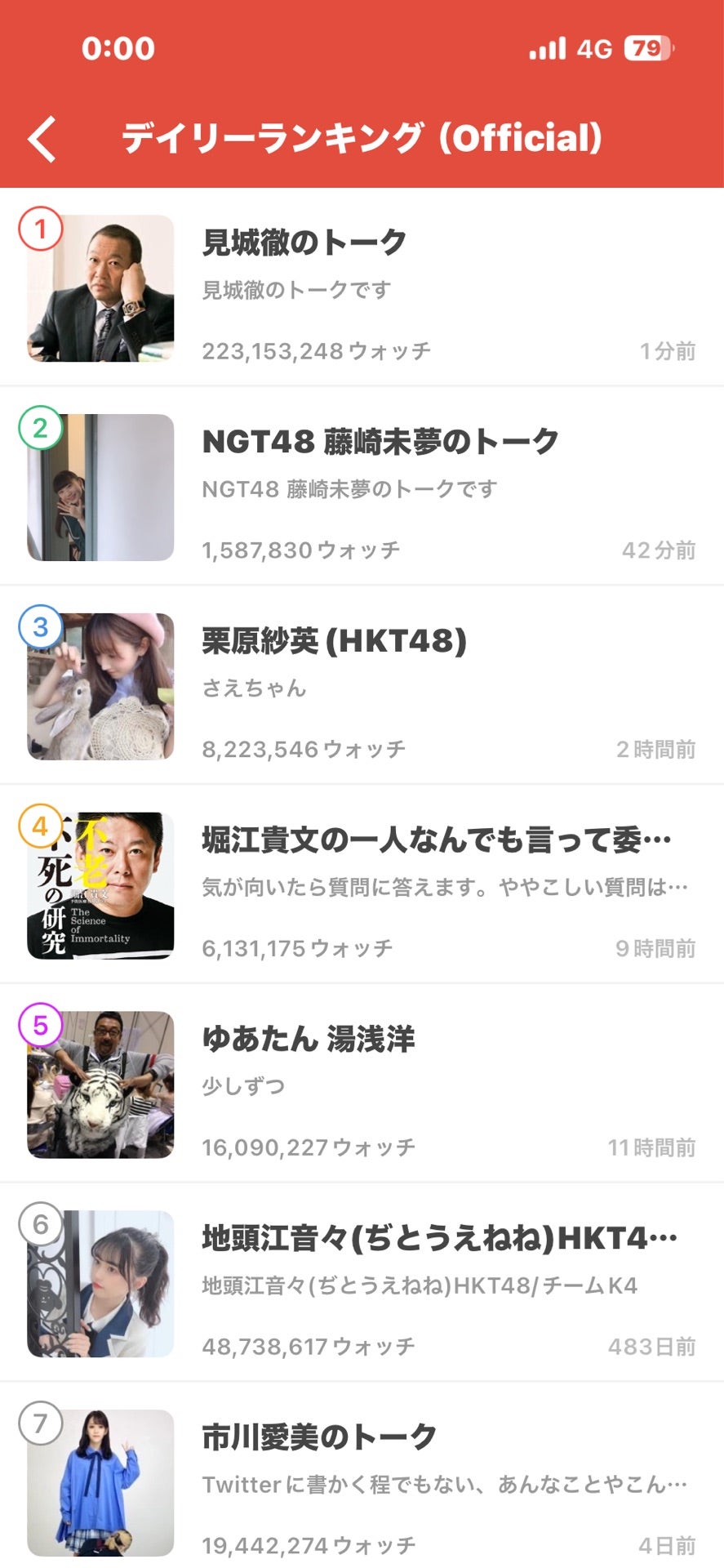View ゆあたん 湯浅洋 talk
The image size is (724, 1568).
pos(362,1085)
